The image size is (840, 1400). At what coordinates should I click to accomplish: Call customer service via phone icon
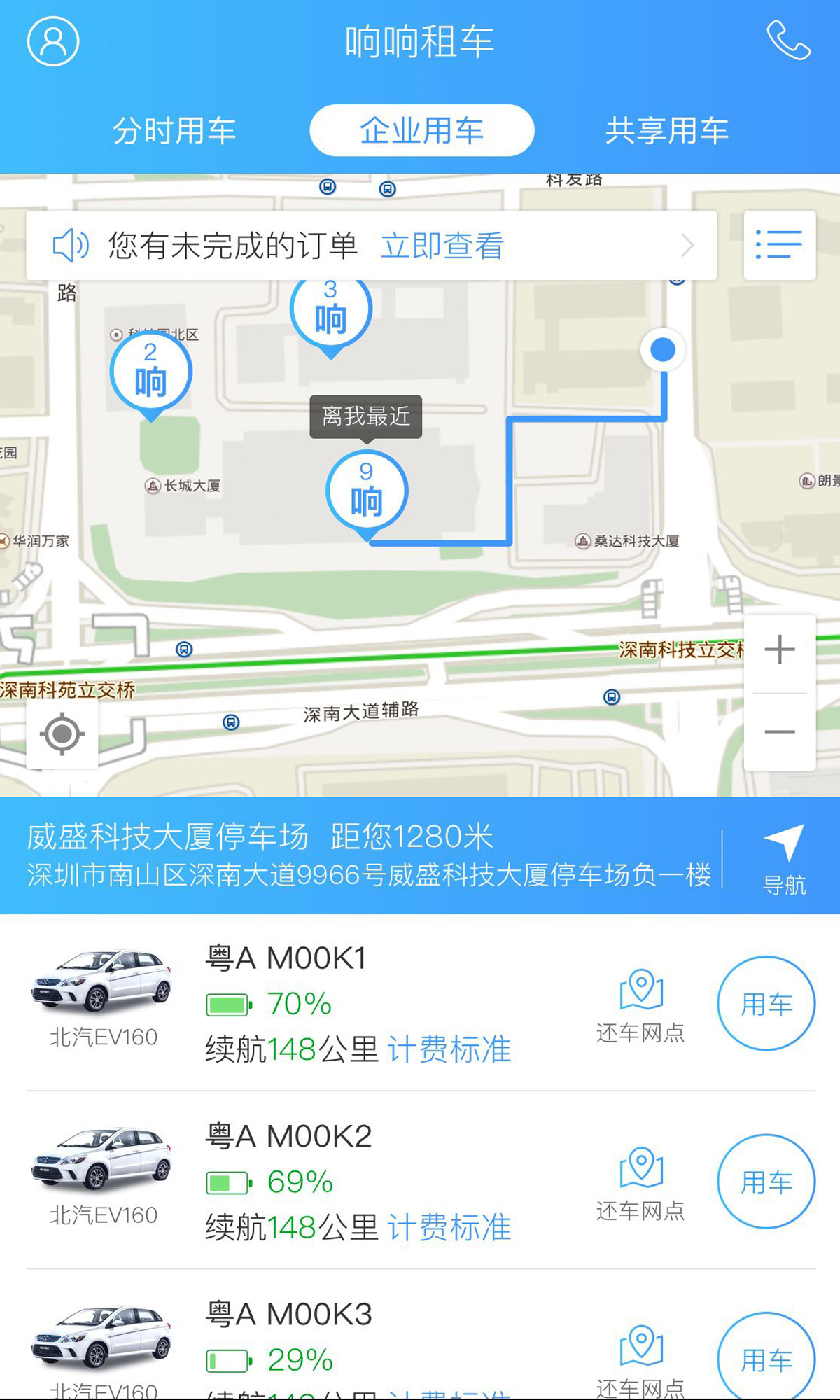[788, 41]
